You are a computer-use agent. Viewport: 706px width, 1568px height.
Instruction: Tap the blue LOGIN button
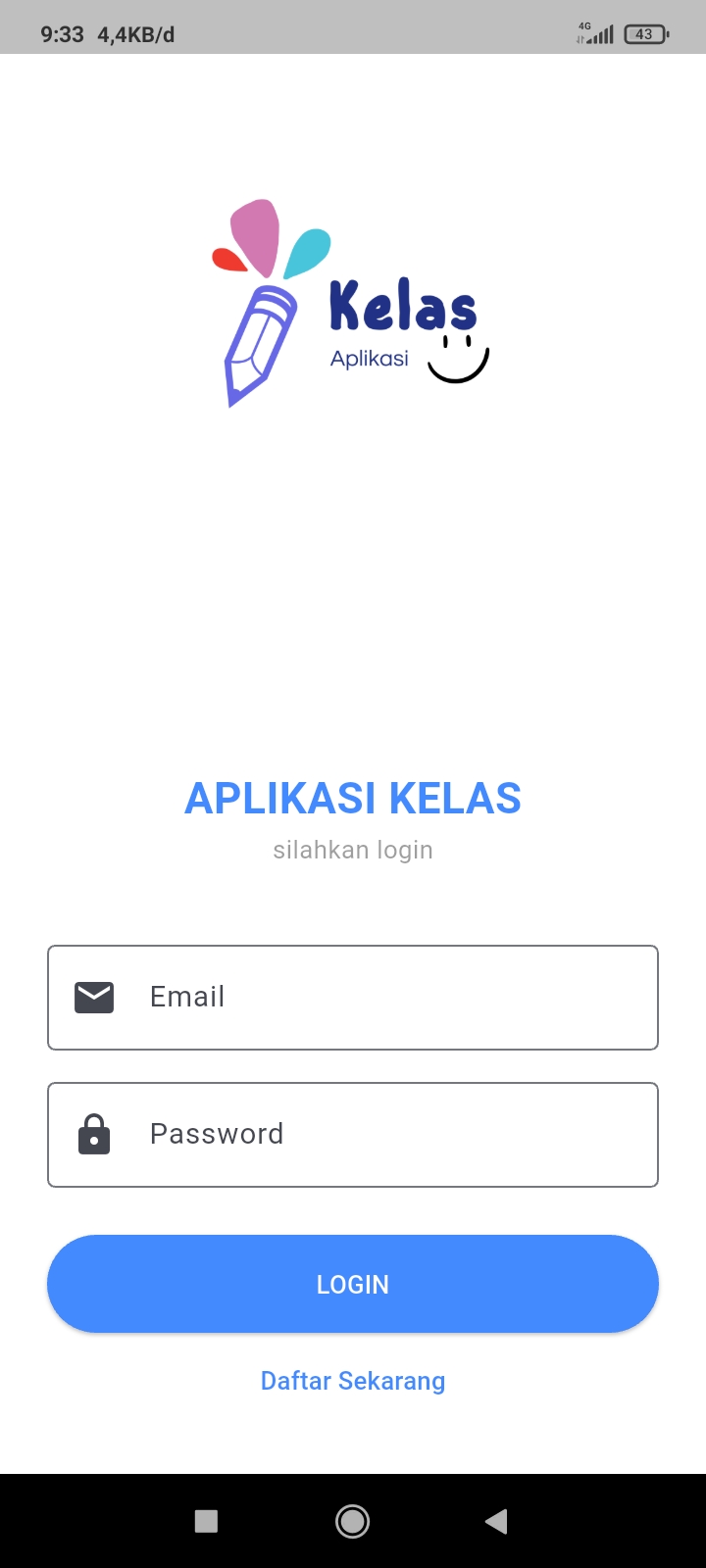(353, 1284)
